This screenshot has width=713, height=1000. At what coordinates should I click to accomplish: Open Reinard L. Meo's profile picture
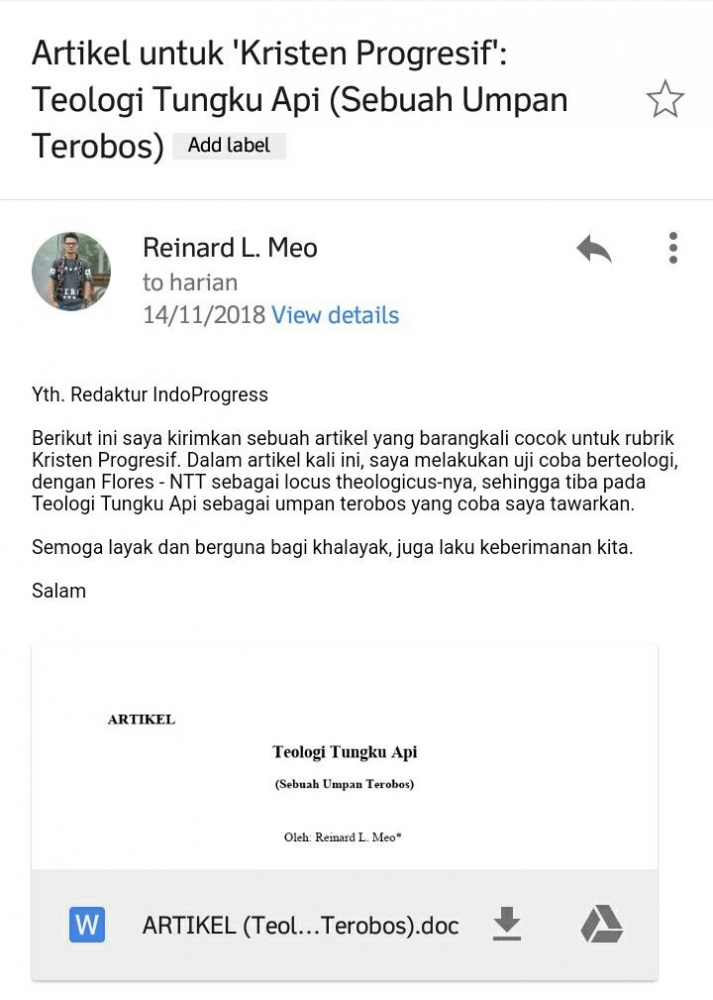click(71, 272)
